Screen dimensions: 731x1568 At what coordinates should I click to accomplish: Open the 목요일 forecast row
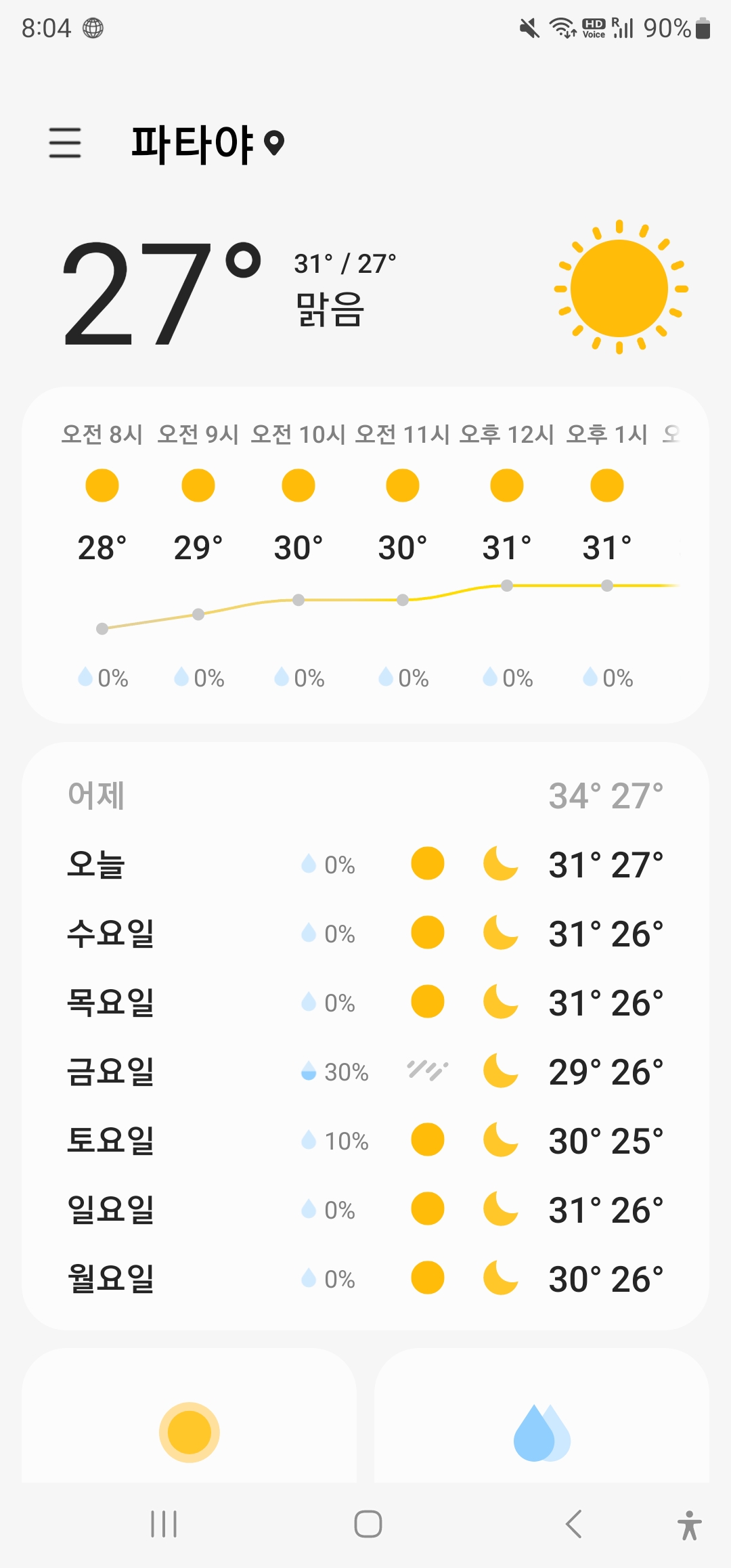[365, 1003]
